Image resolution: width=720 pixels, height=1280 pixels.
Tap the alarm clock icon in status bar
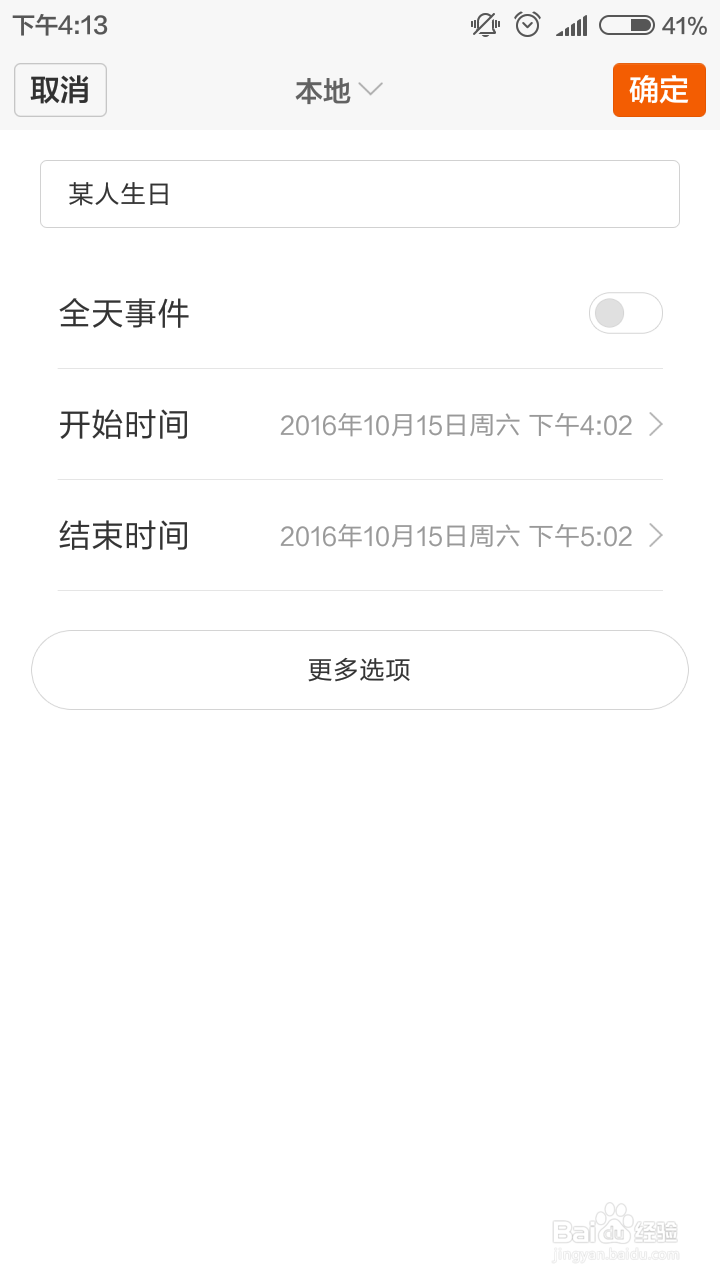tap(527, 25)
